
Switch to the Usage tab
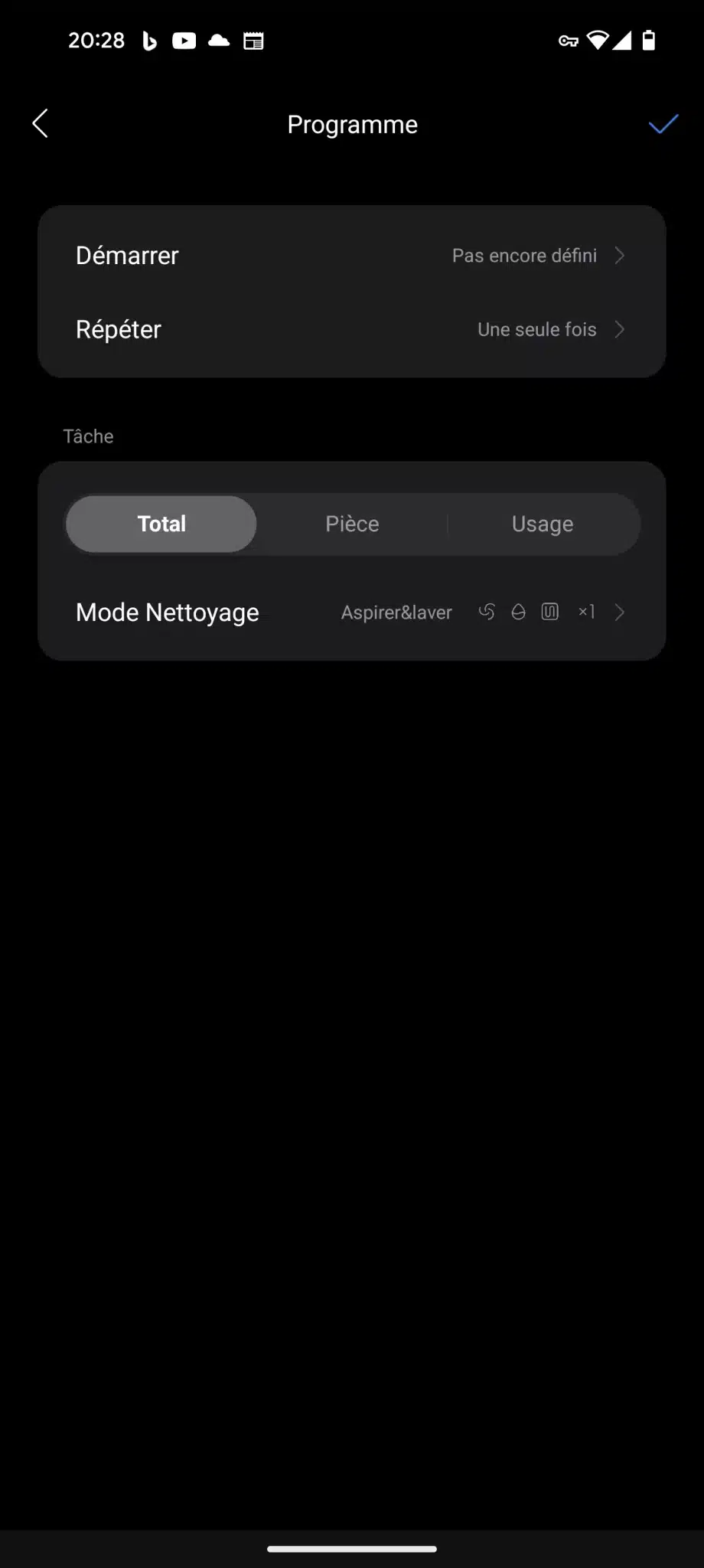(x=543, y=524)
